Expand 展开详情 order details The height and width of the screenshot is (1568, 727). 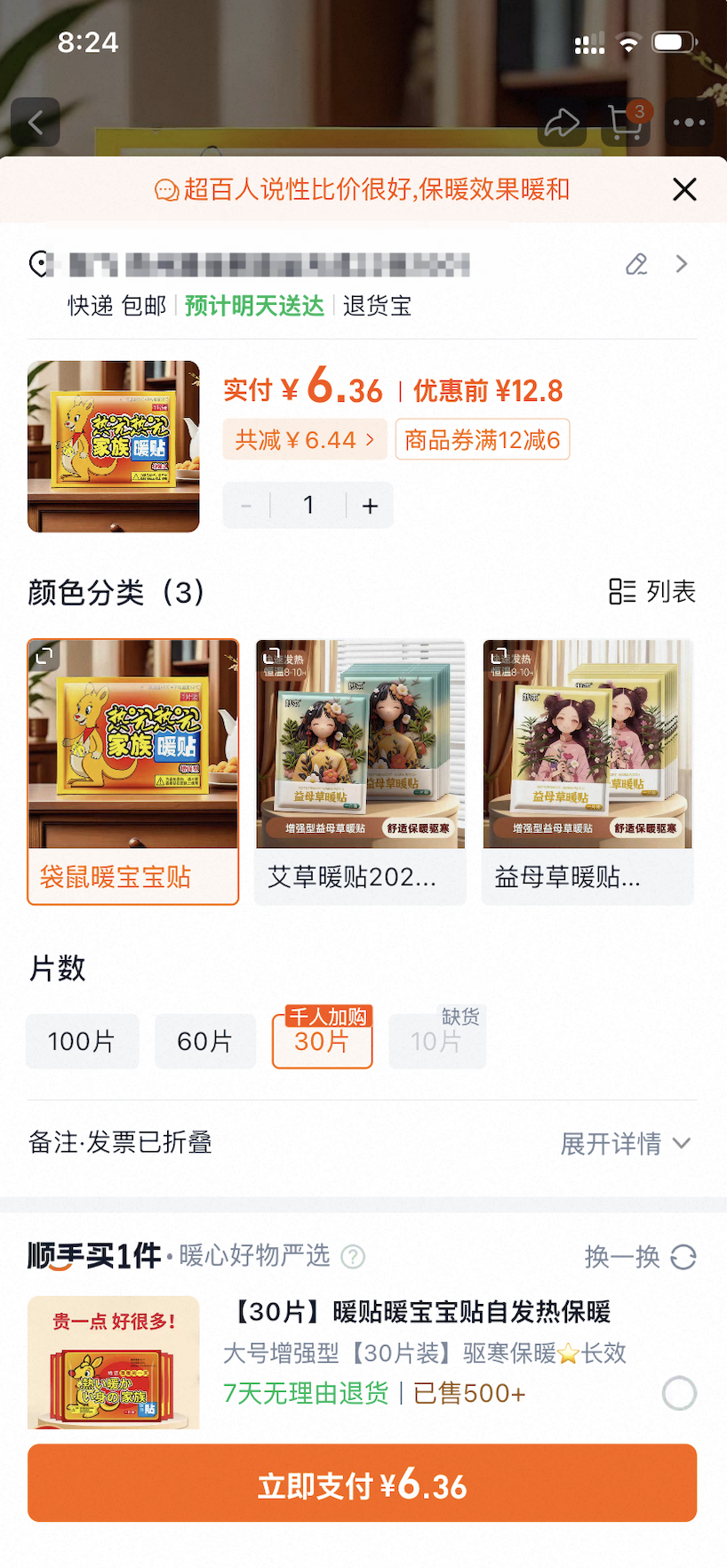click(x=627, y=1144)
